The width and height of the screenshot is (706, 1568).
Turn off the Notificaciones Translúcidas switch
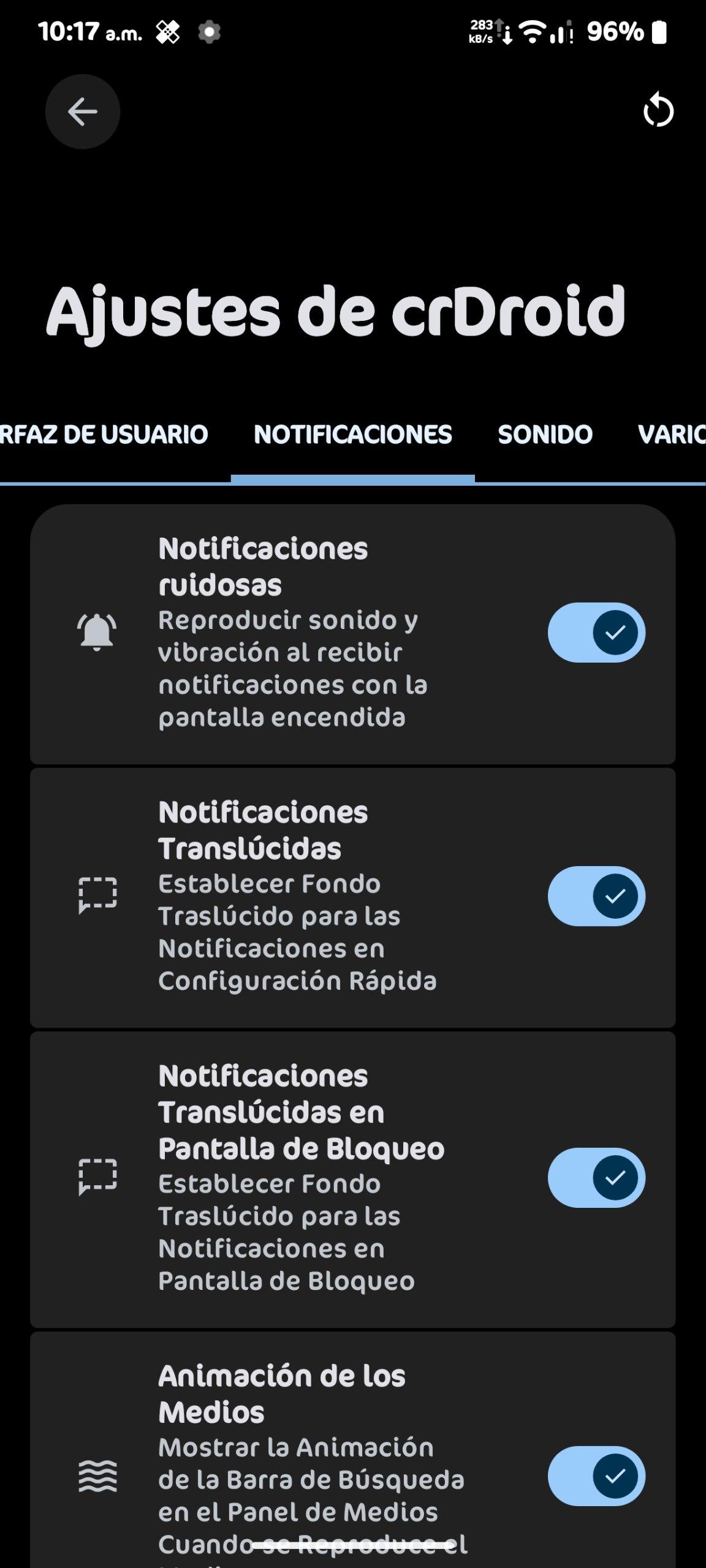coord(596,895)
